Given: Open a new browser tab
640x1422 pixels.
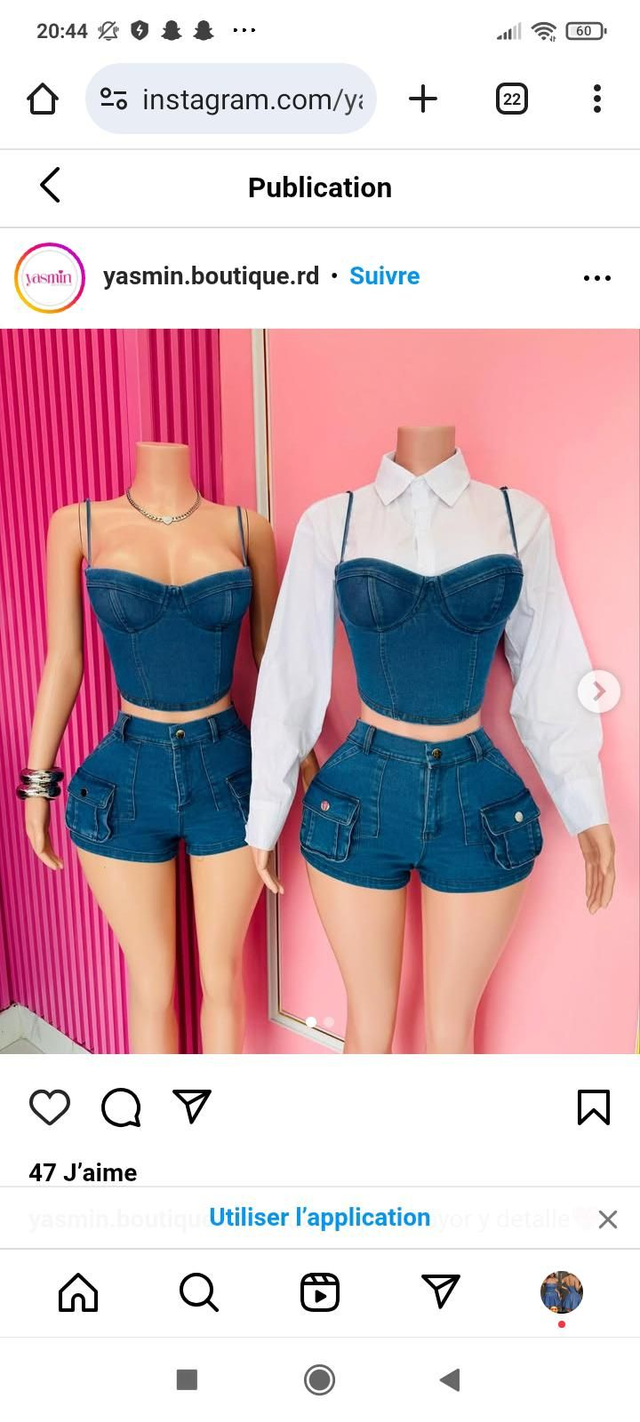Looking at the screenshot, I should coord(423,99).
